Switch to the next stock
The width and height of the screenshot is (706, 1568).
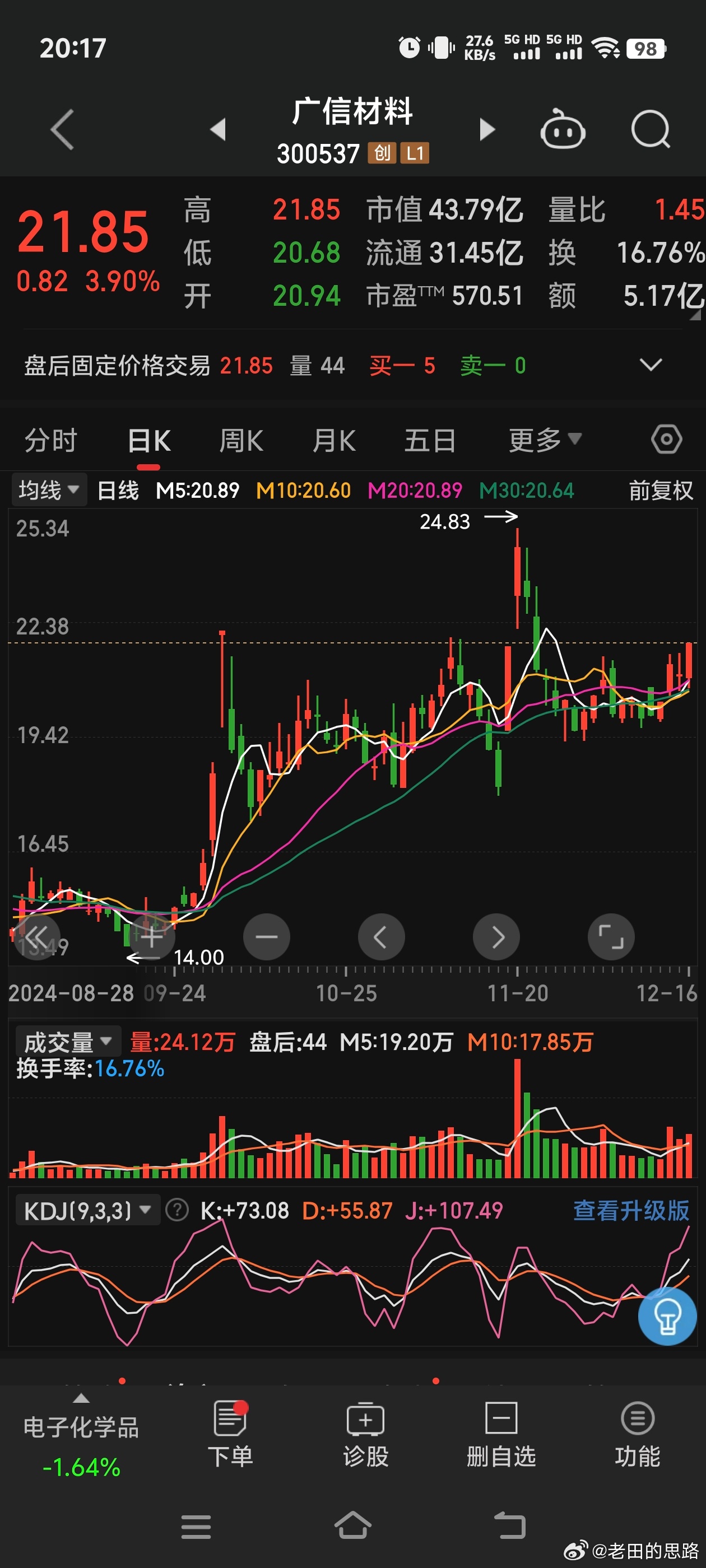[487, 130]
